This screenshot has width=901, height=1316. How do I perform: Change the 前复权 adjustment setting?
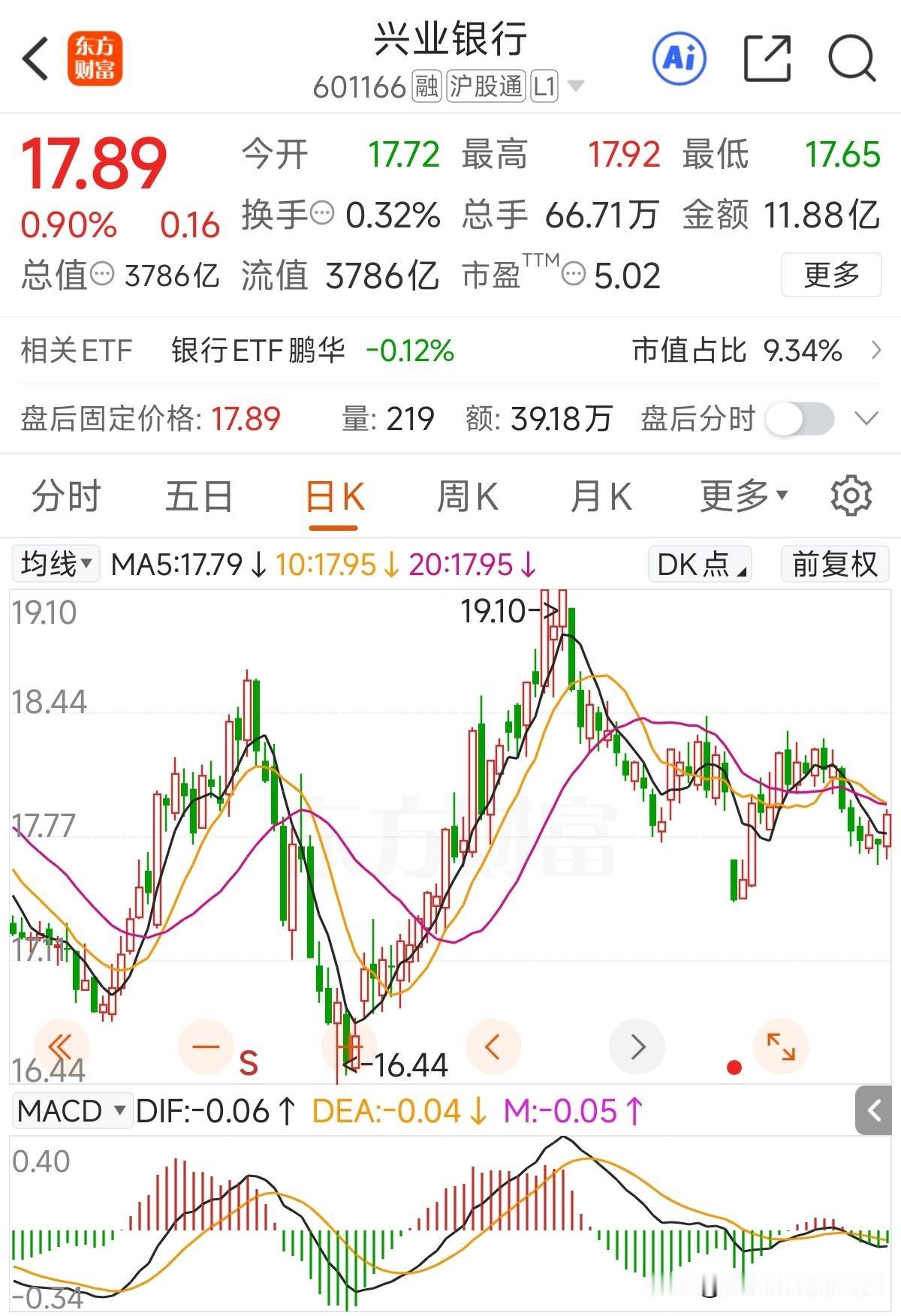coord(835,564)
